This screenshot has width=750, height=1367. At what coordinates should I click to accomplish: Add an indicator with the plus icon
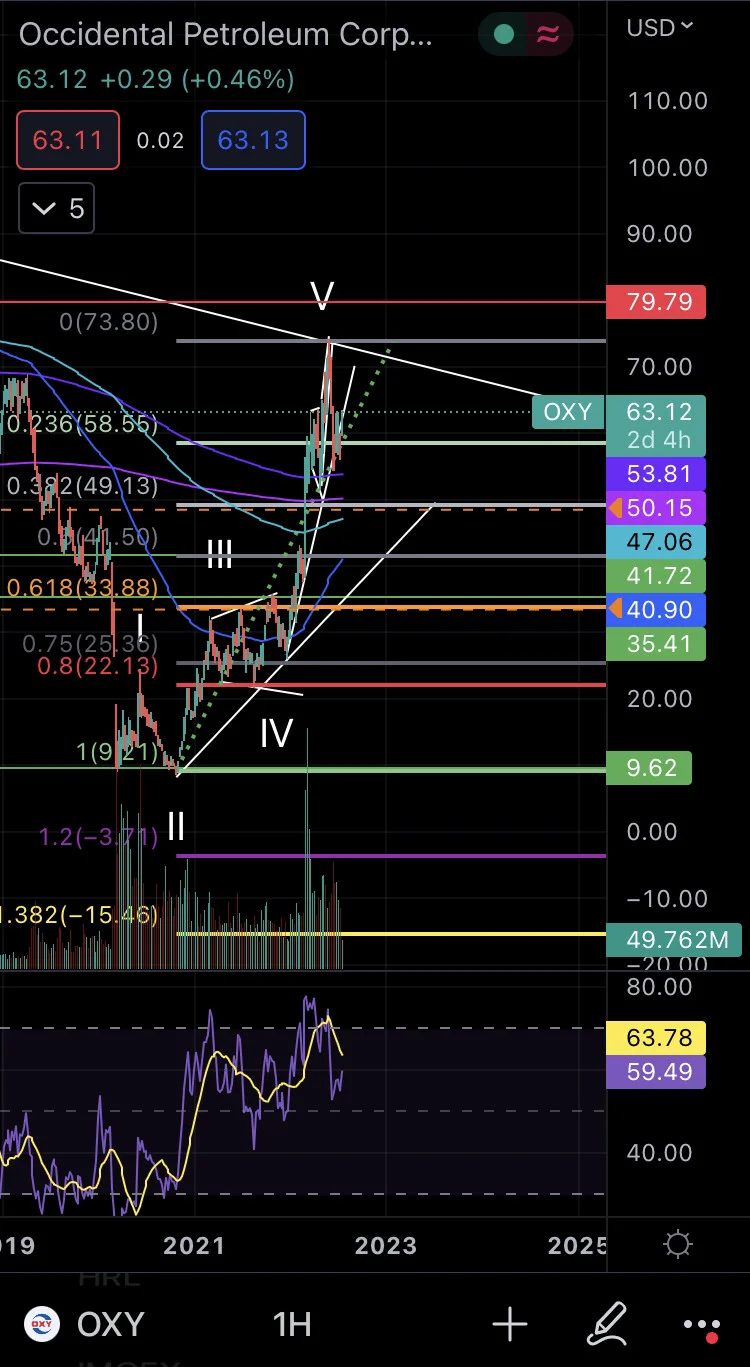(510, 1324)
